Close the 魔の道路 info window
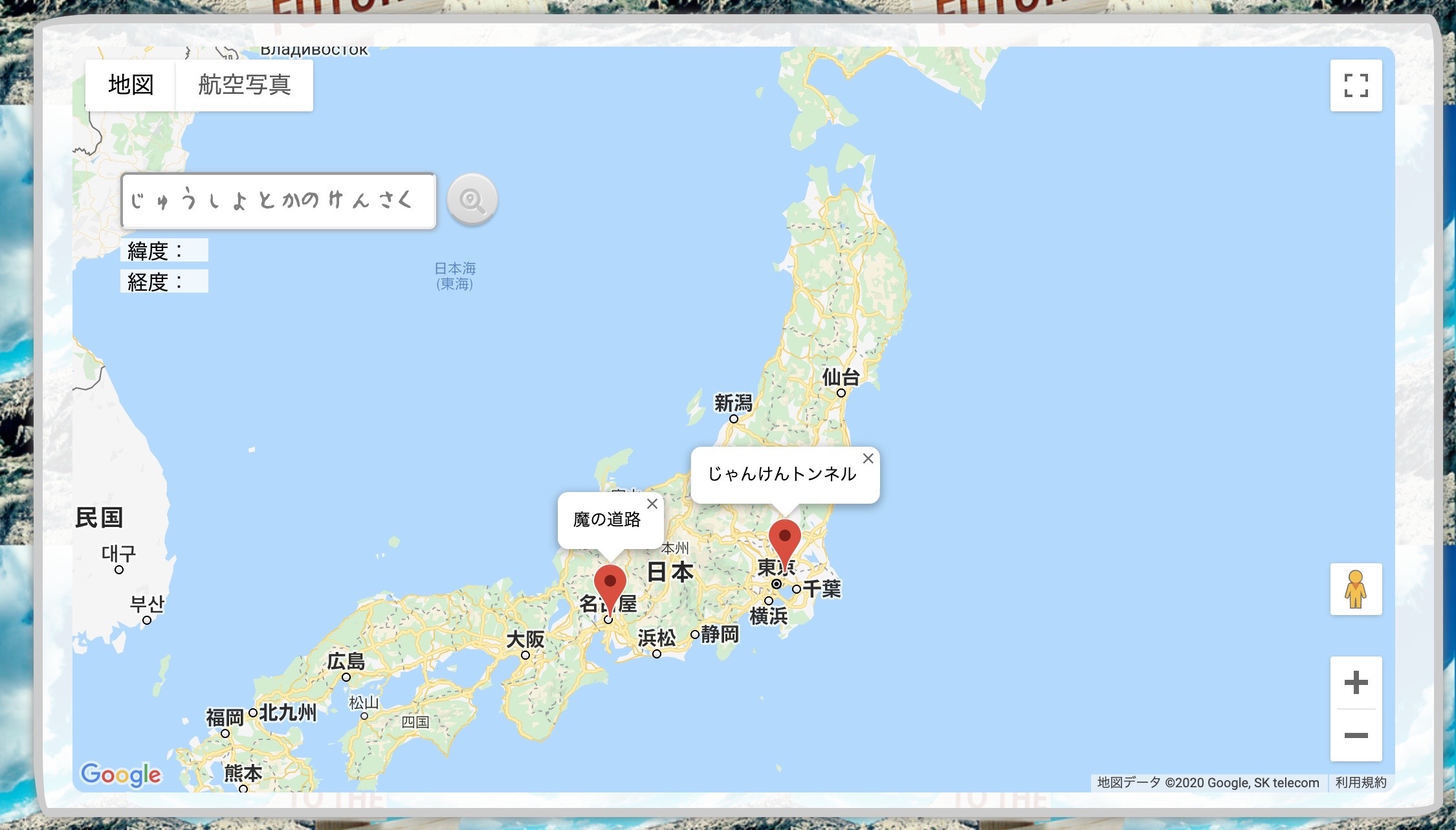The height and width of the screenshot is (830, 1456). (x=652, y=504)
